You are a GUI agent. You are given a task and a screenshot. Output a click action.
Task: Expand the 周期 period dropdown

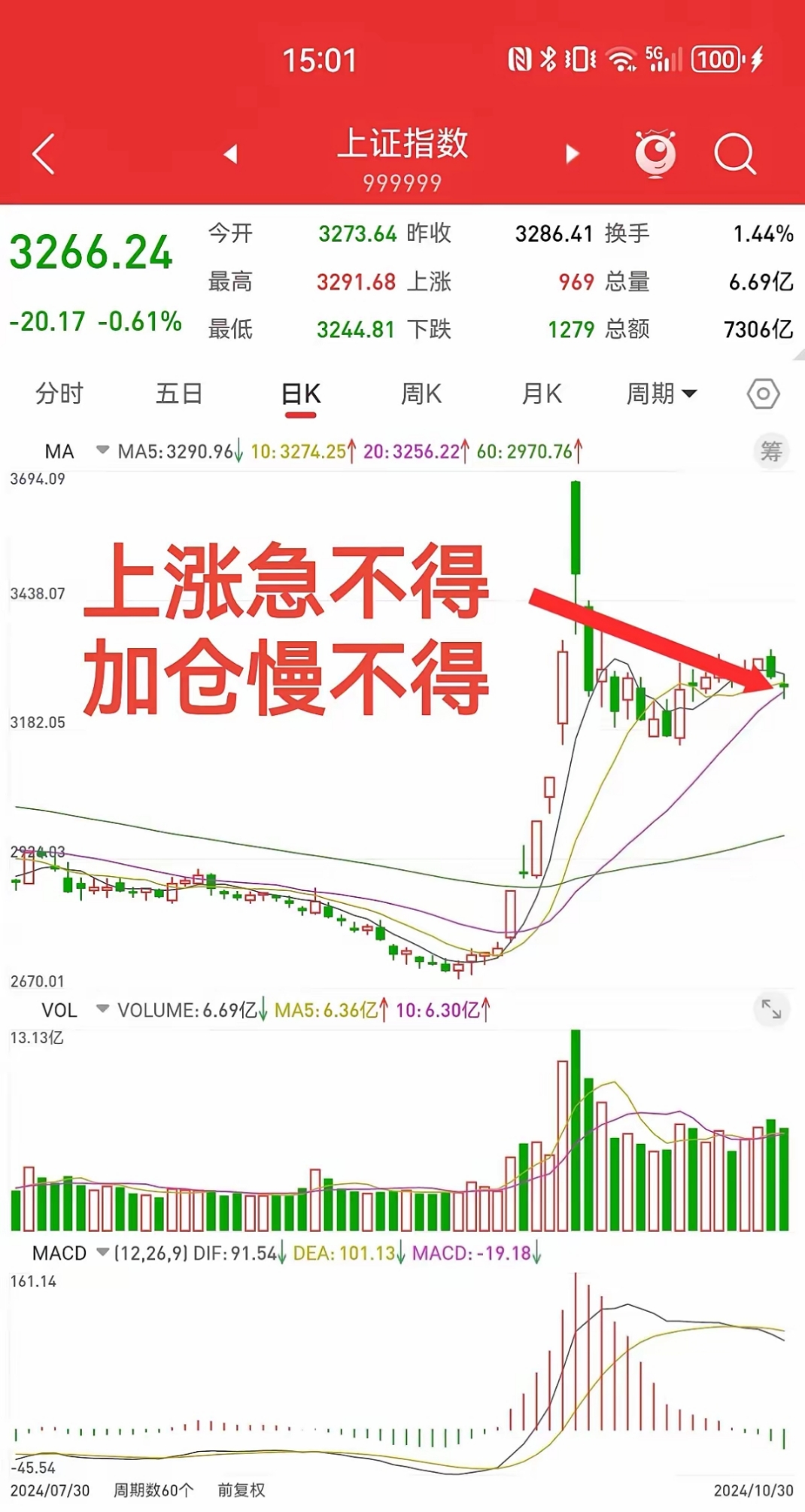tap(661, 394)
